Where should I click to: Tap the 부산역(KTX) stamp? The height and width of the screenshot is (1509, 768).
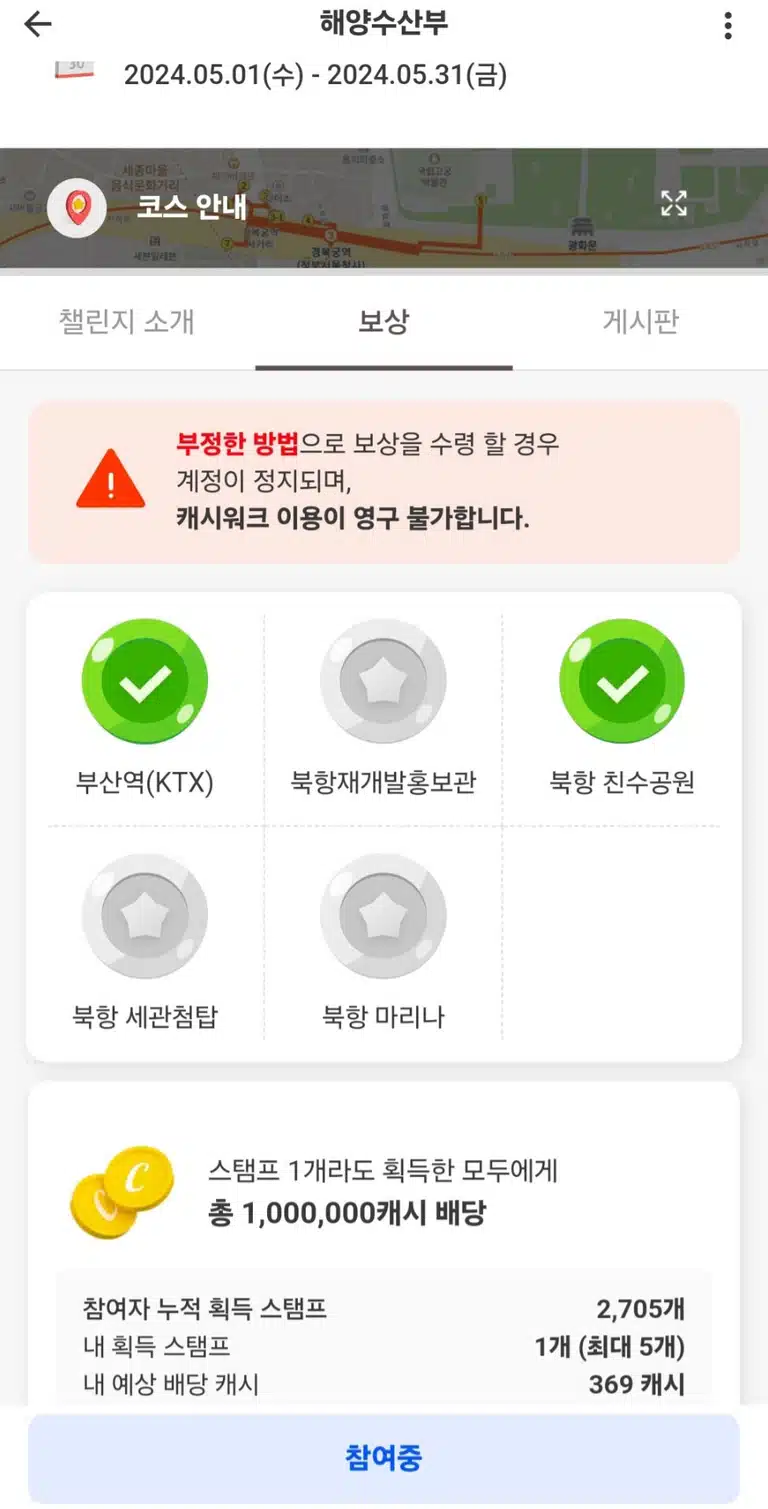(x=145, y=708)
